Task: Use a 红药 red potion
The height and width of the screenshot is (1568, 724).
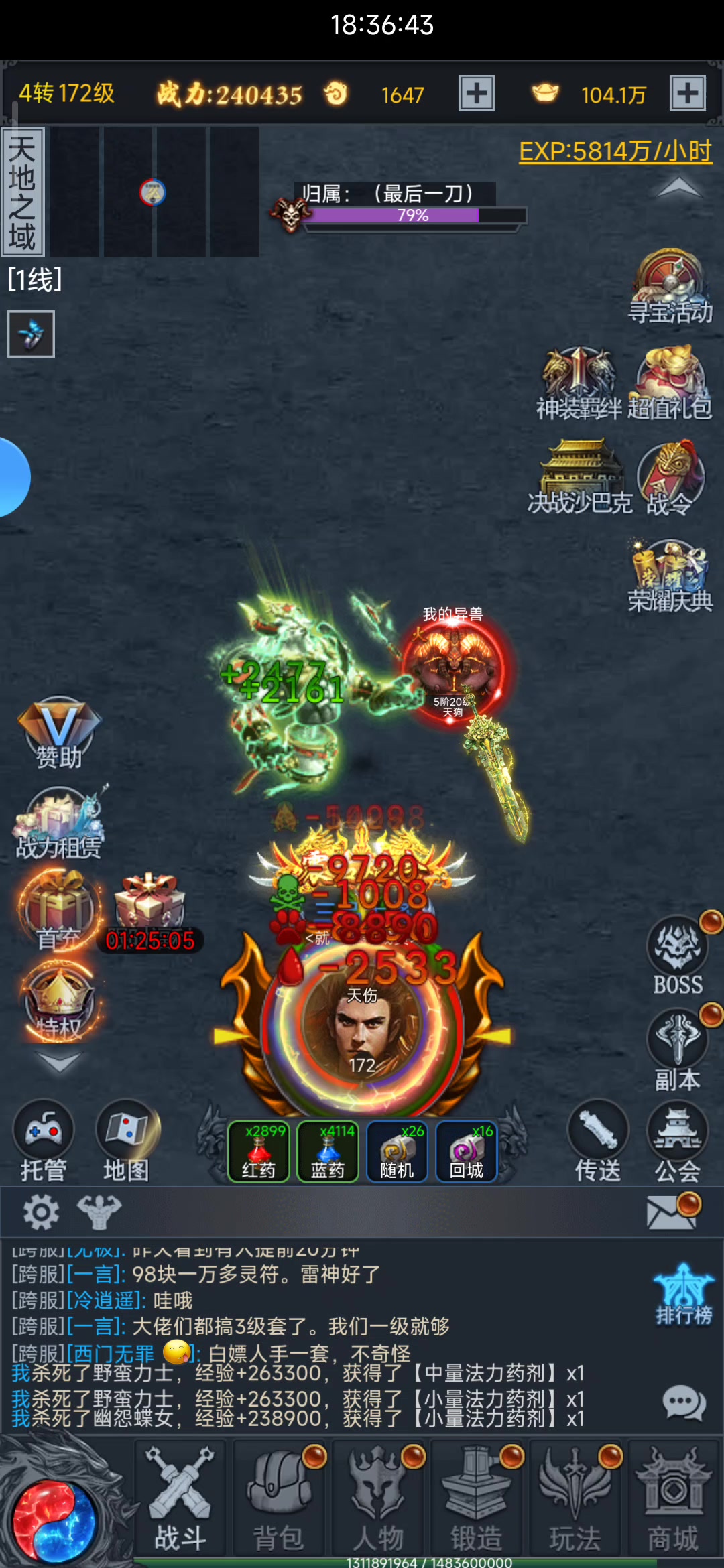Action: click(259, 1152)
